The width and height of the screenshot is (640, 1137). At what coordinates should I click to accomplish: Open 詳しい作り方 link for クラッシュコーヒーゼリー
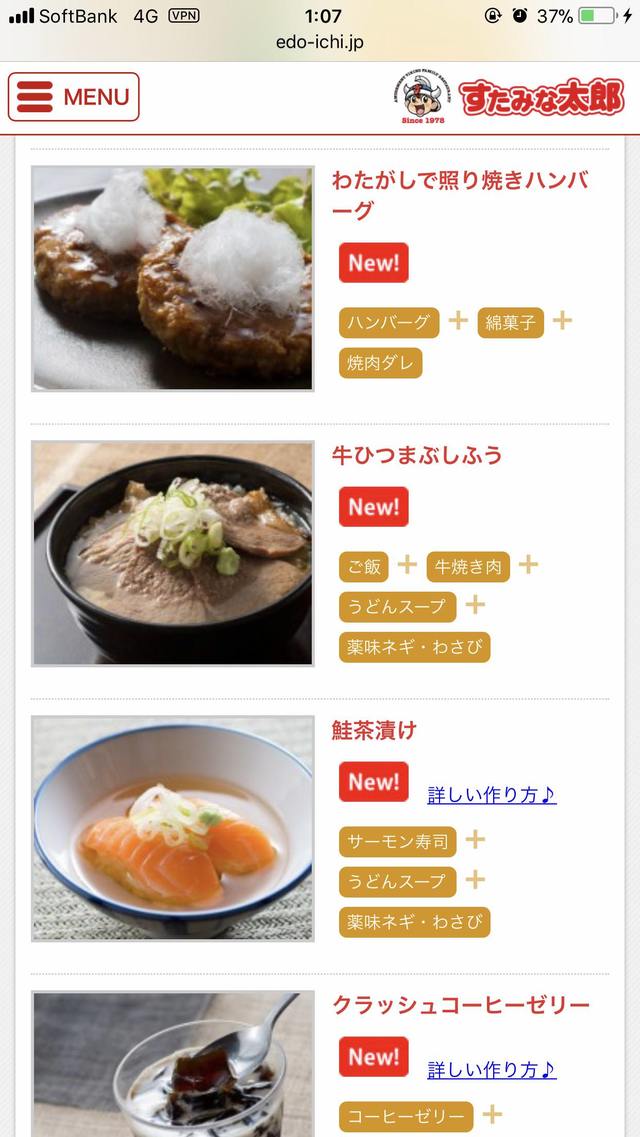coord(492,1070)
